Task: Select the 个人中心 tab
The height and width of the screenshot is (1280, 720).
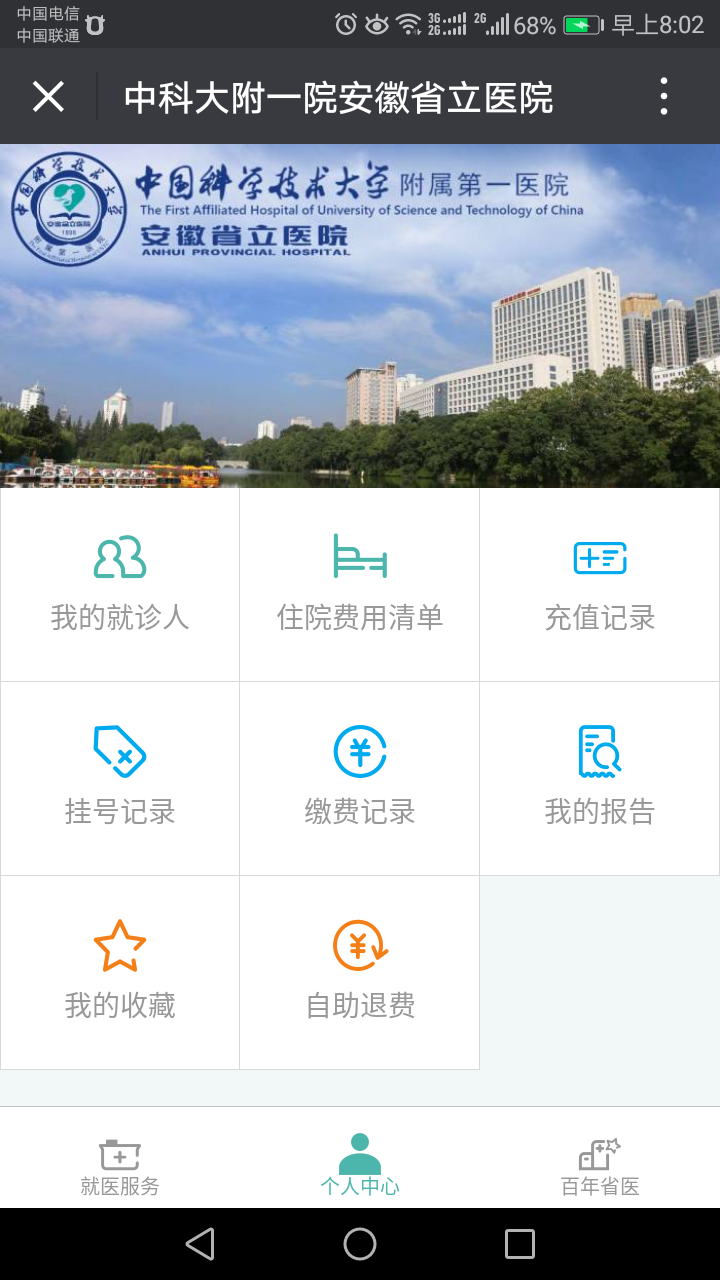Action: pos(360,1166)
